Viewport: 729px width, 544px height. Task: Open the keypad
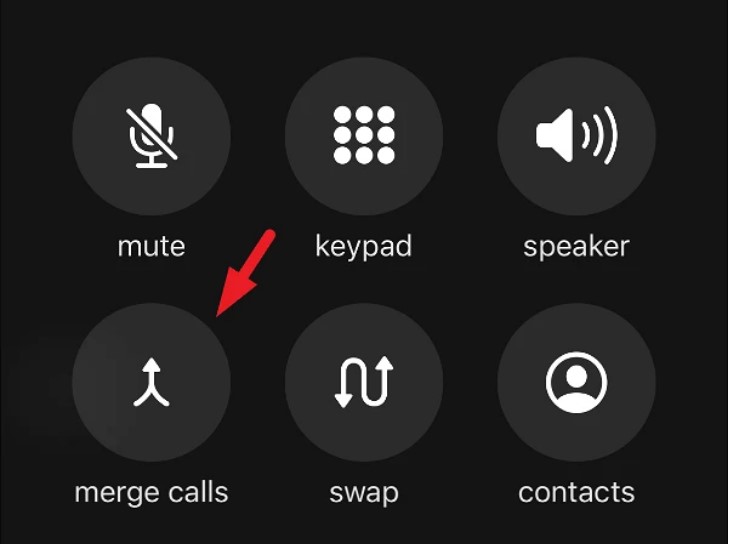363,137
